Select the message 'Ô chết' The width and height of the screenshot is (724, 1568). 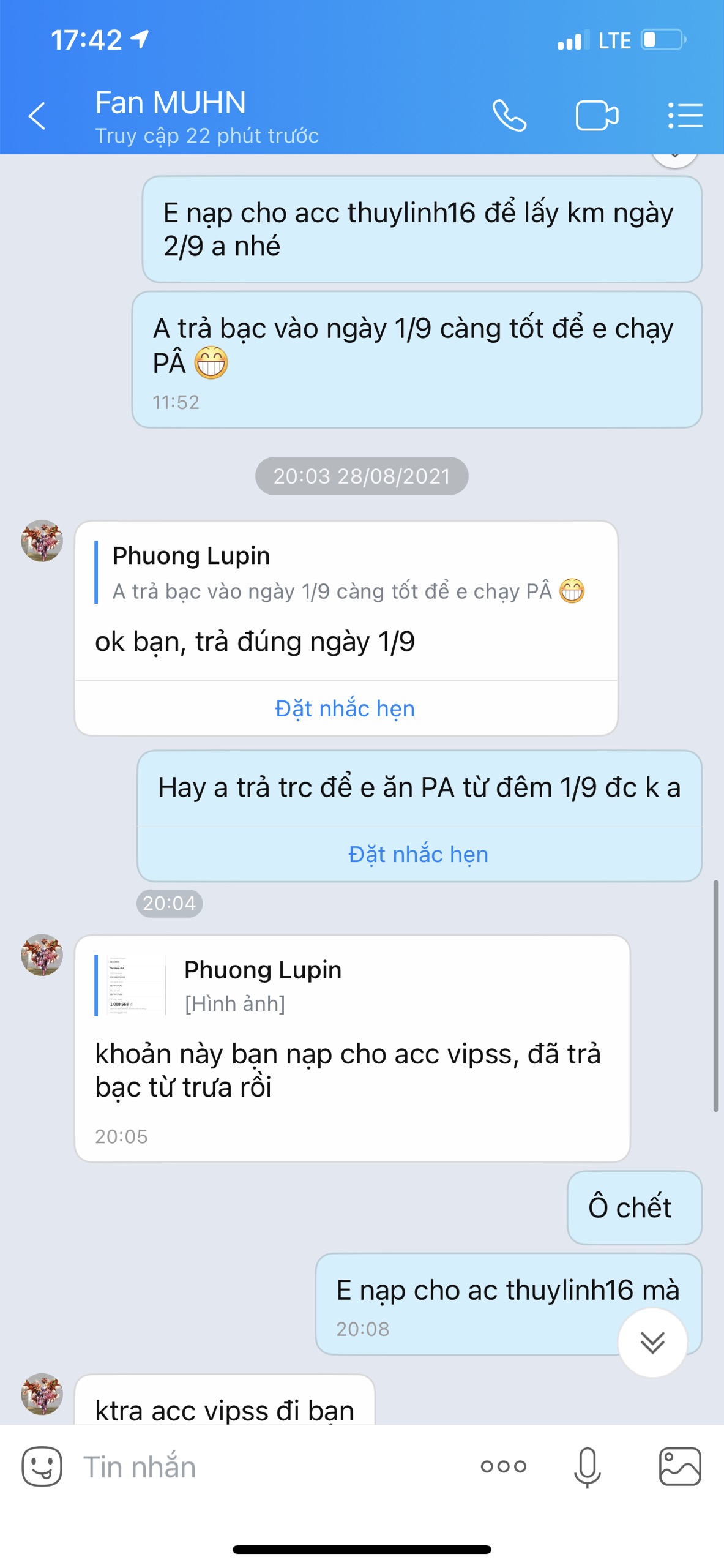(x=634, y=1207)
